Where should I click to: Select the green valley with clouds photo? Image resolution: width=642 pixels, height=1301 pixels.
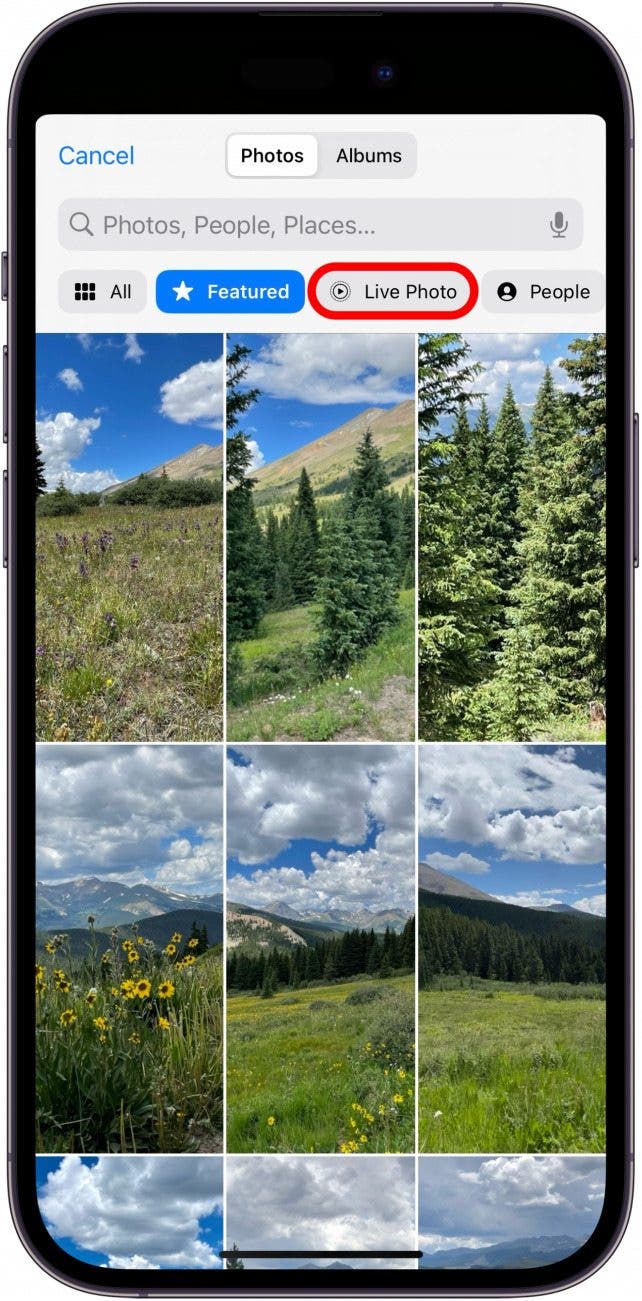pos(320,948)
